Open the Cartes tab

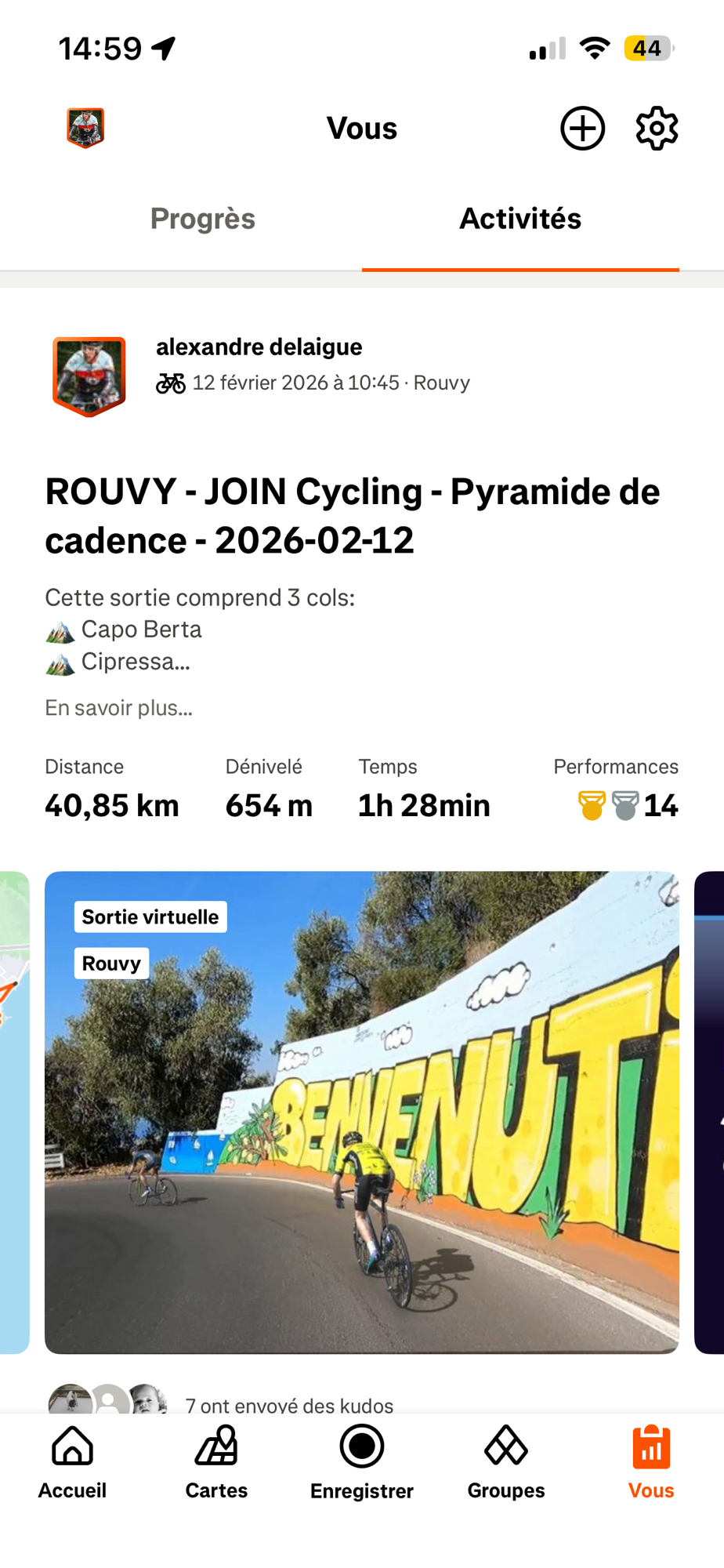tap(216, 1462)
